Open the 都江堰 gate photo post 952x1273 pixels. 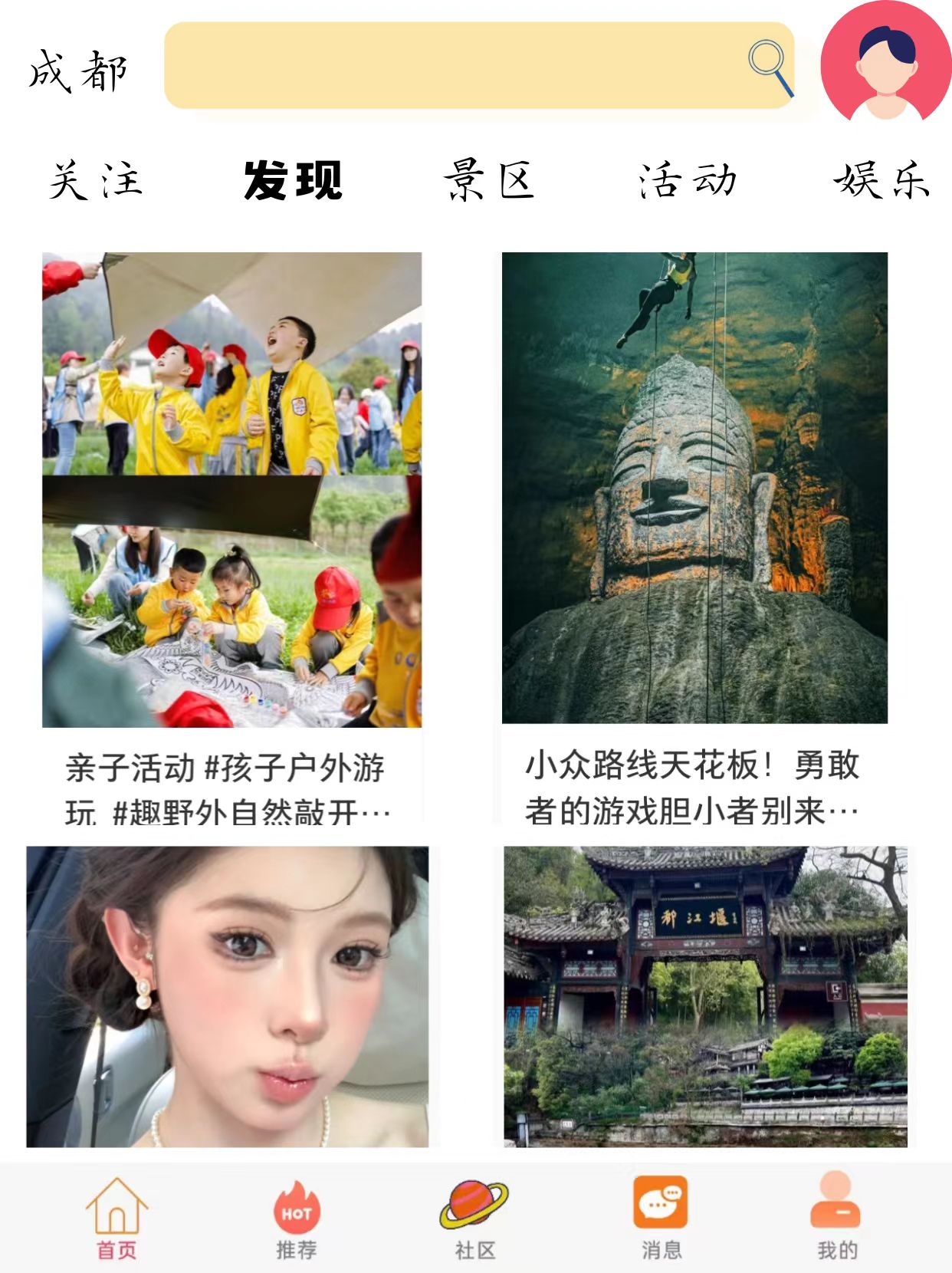tap(705, 997)
